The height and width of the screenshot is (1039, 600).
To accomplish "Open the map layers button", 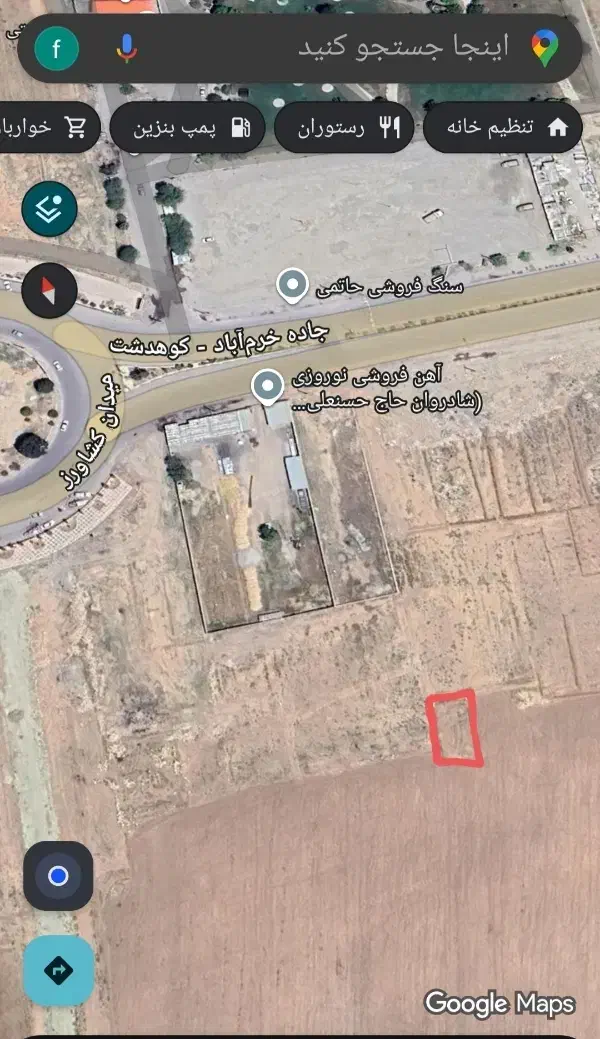I will point(49,209).
